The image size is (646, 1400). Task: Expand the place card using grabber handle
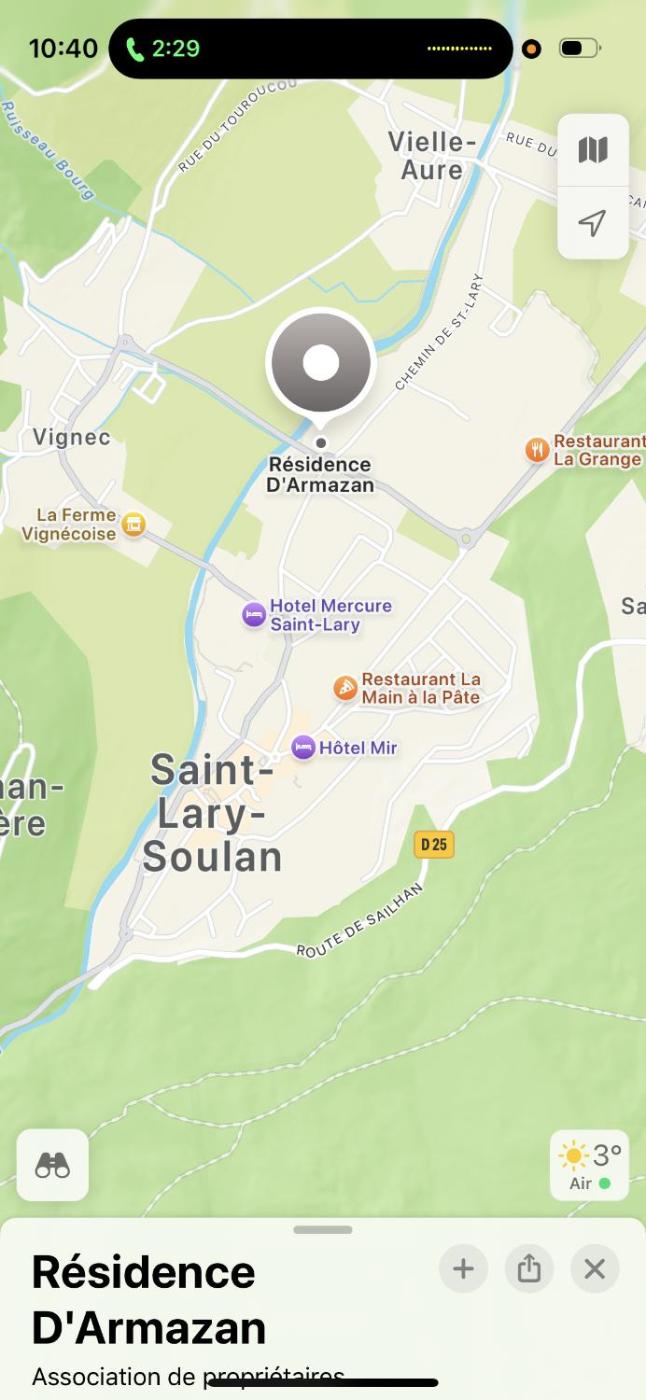[x=323, y=1230]
